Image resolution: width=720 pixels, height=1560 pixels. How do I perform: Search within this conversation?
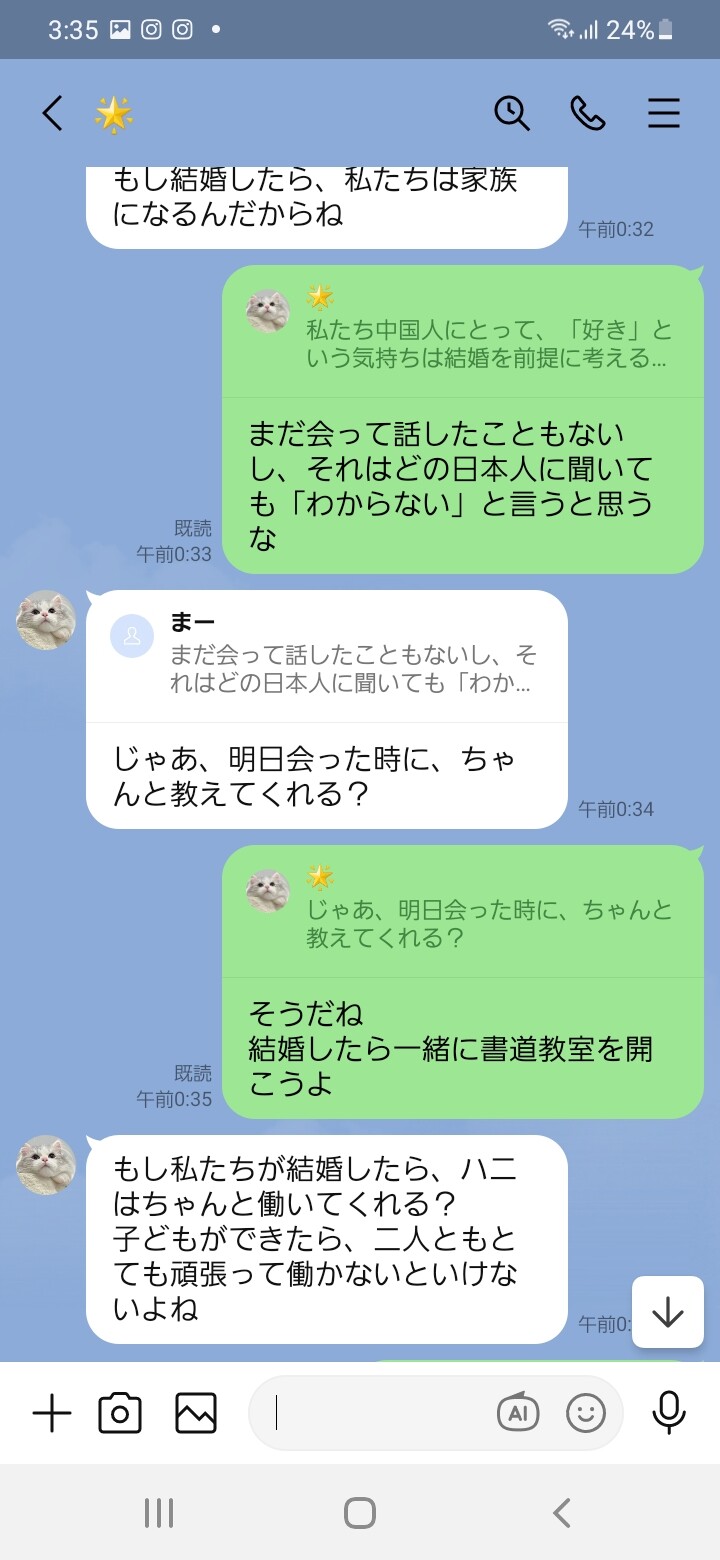point(512,114)
